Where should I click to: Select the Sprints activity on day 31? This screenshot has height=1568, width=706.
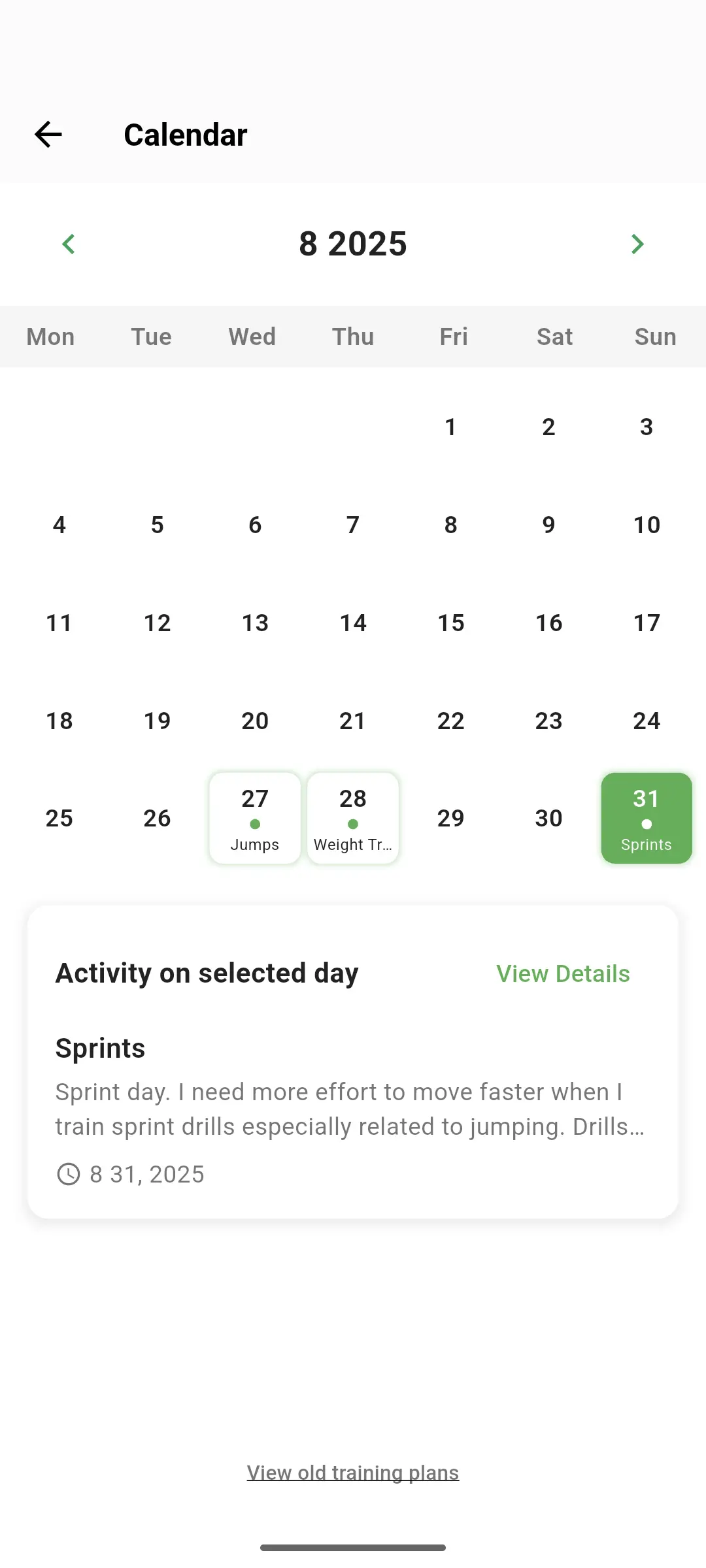[x=646, y=817]
